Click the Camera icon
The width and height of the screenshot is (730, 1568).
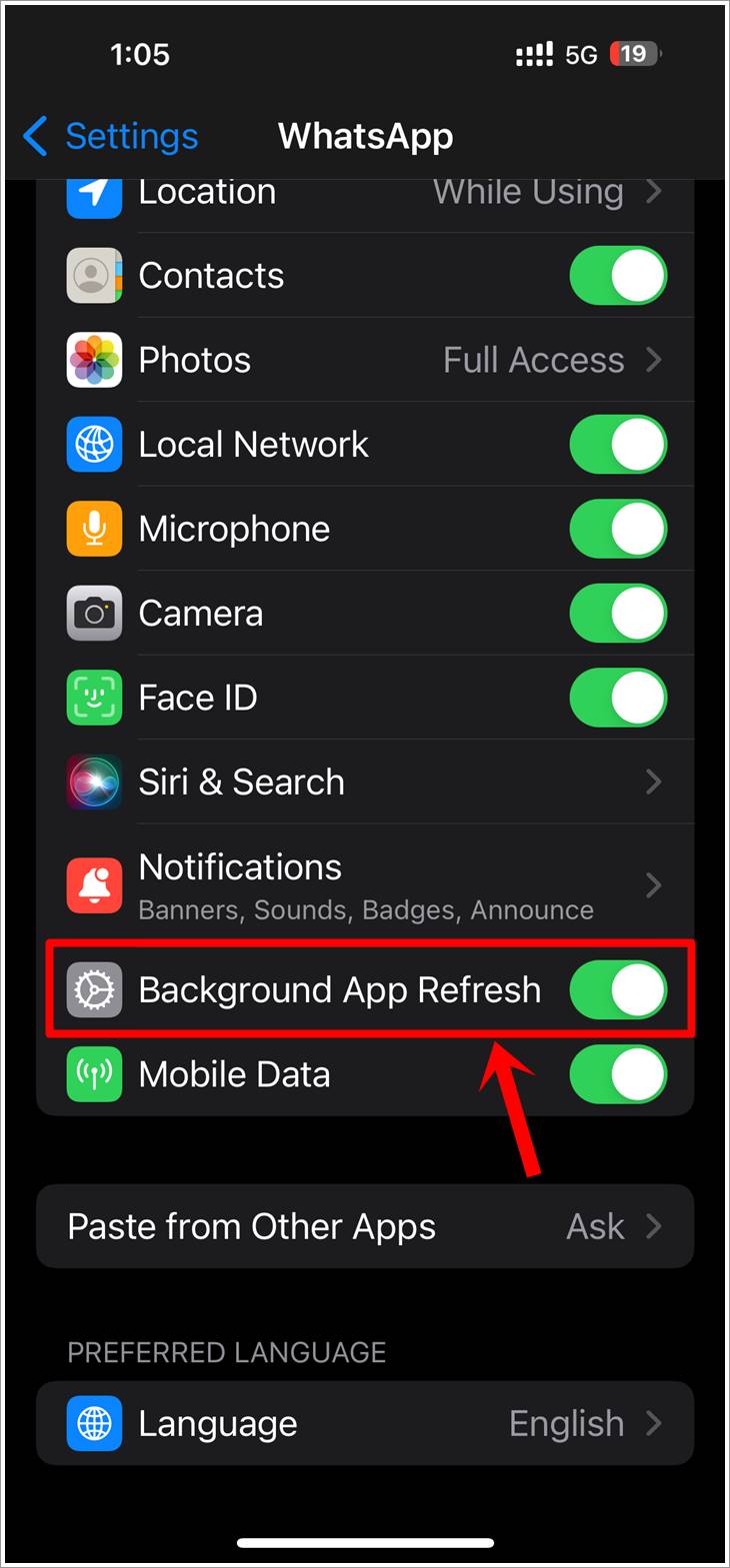click(93, 613)
